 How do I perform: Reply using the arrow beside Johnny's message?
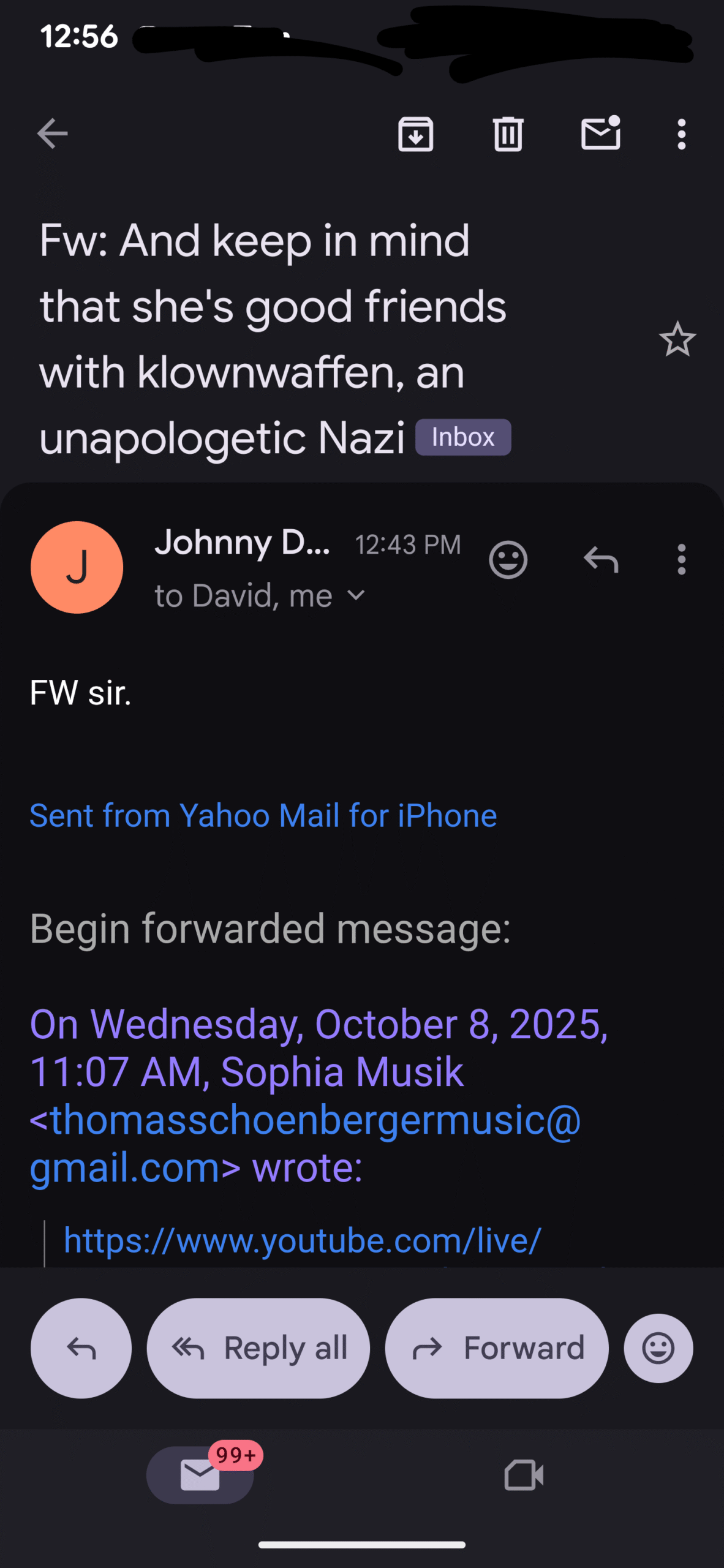600,560
